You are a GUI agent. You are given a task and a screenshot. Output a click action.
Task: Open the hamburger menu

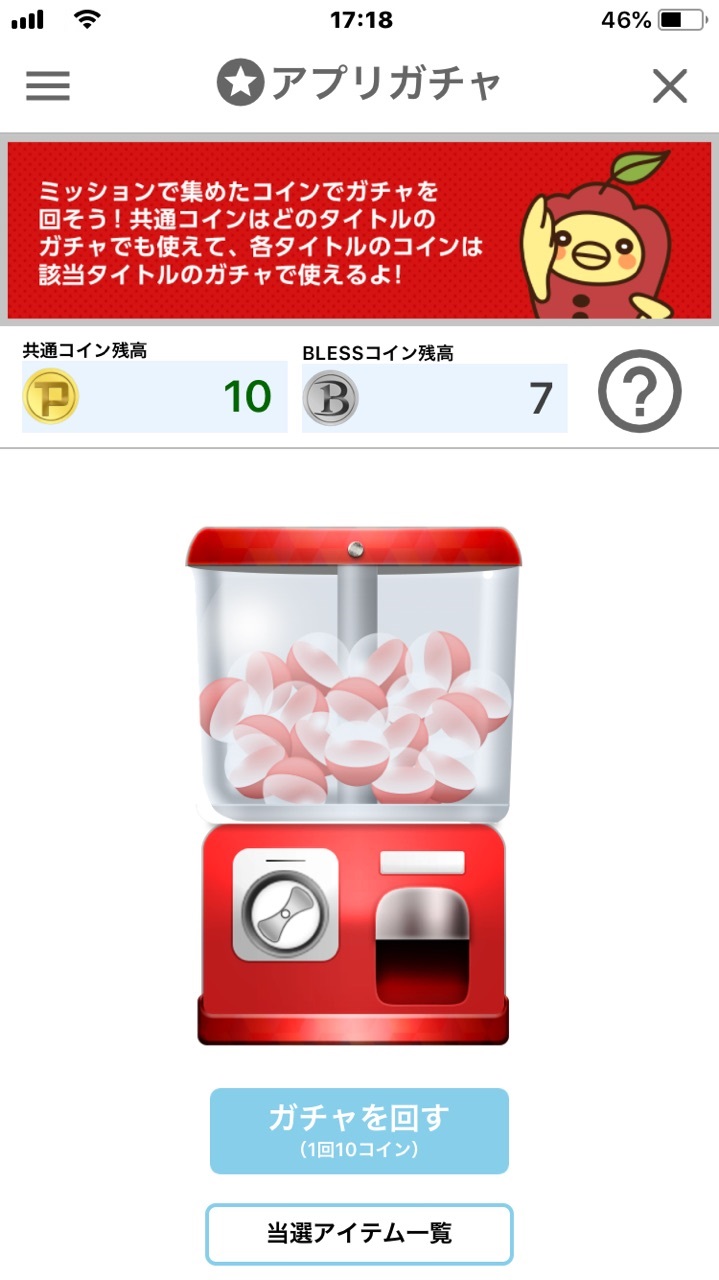[47, 86]
